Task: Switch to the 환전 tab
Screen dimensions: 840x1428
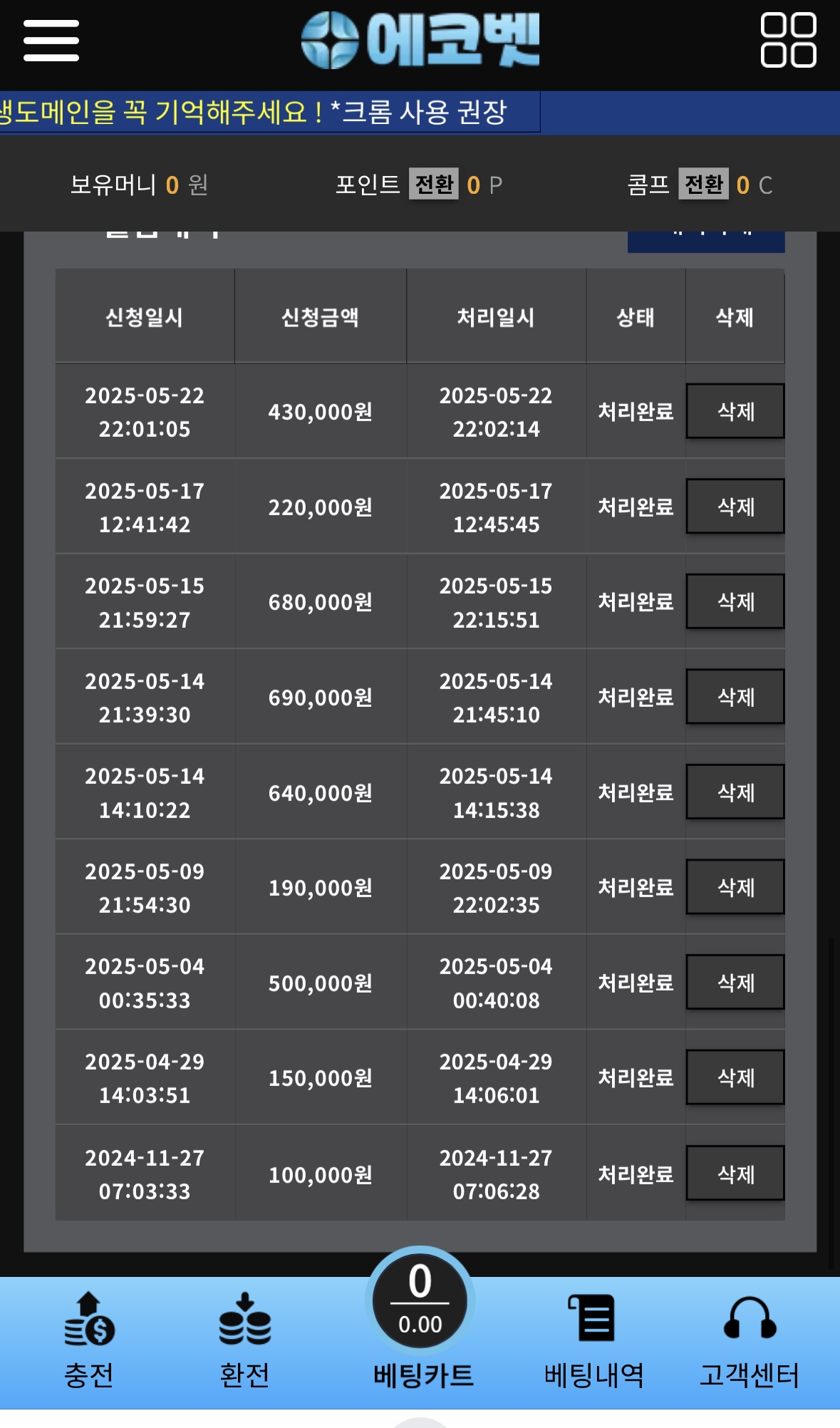Action: click(244, 1340)
